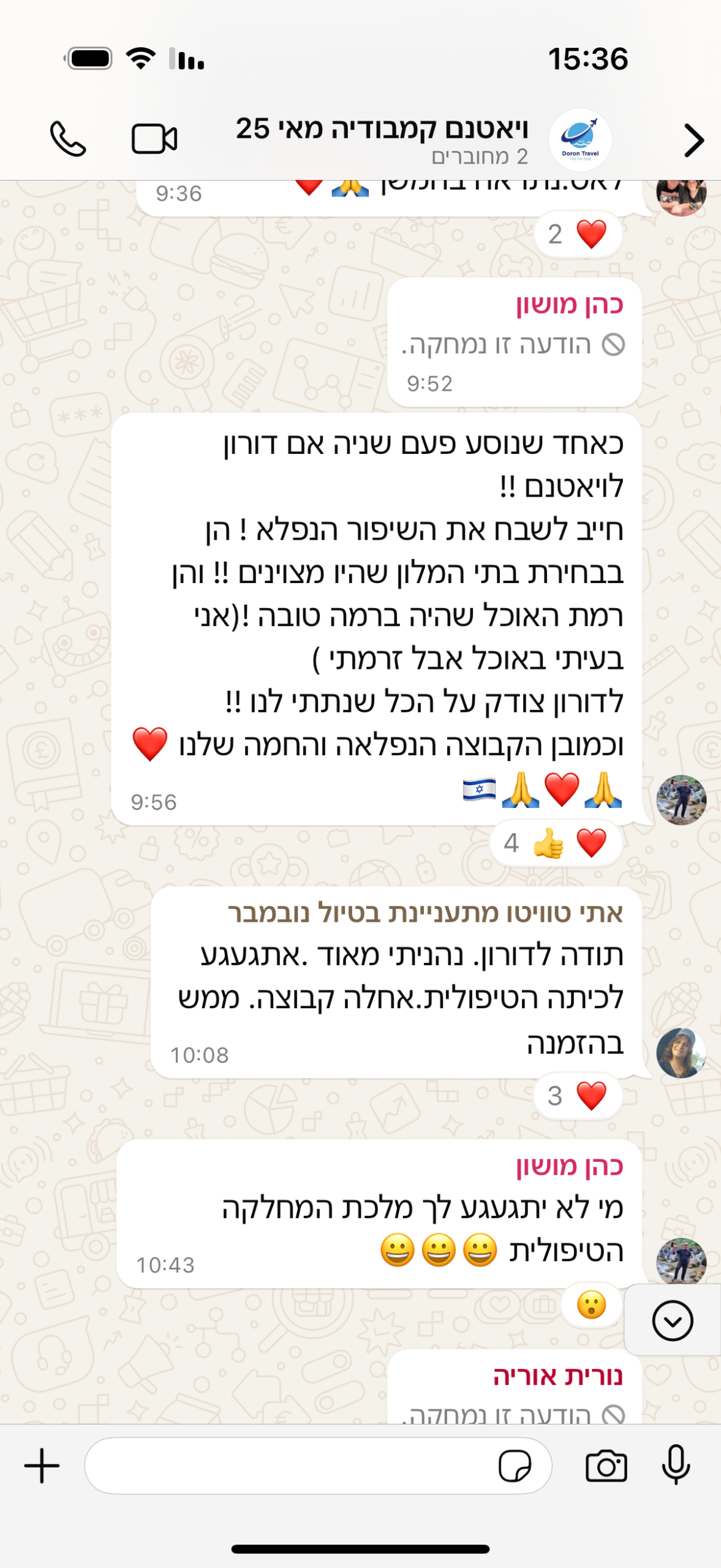The height and width of the screenshot is (1568, 721).
Task: Open the sender's avatar beside the 9:56 message
Action: pos(681,799)
